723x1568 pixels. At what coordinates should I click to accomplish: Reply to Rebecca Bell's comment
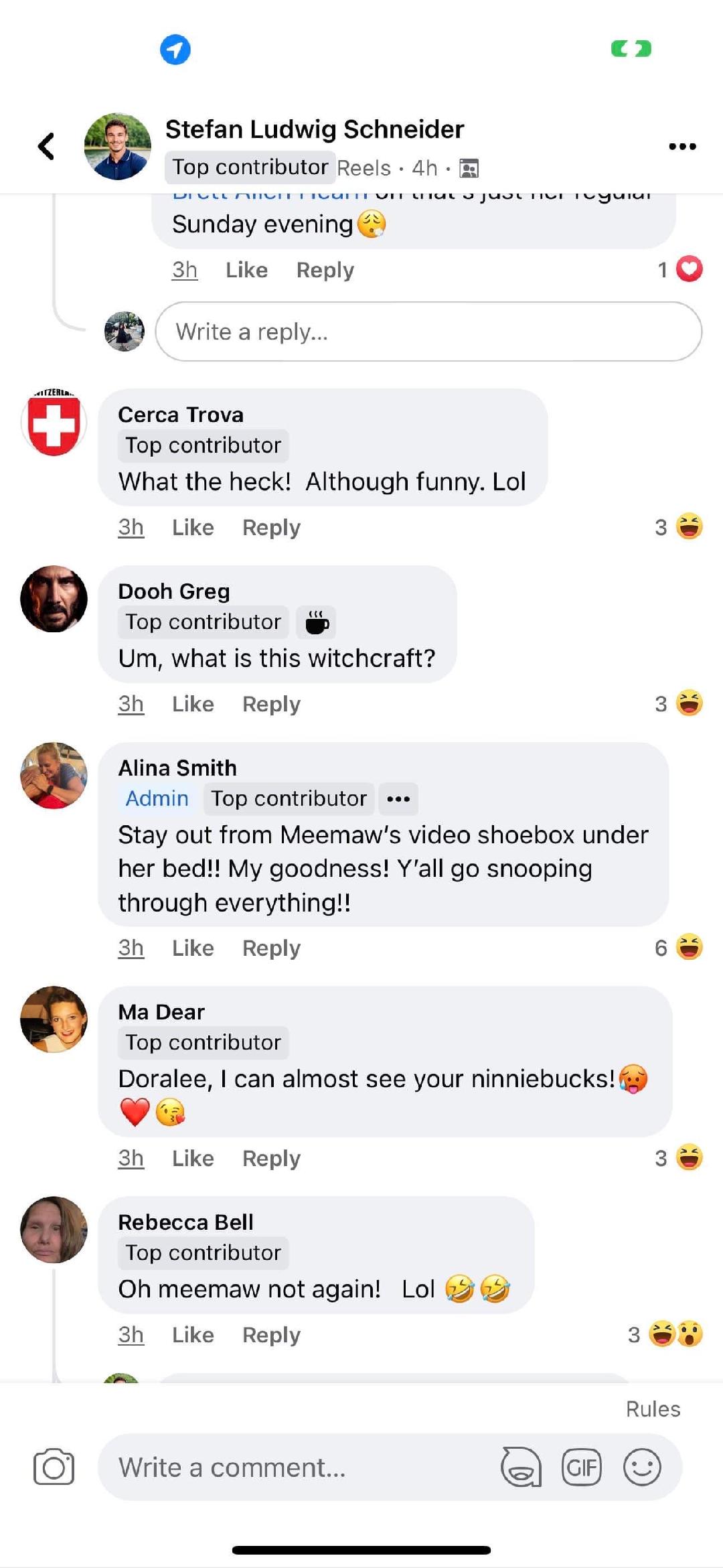[x=271, y=1335]
